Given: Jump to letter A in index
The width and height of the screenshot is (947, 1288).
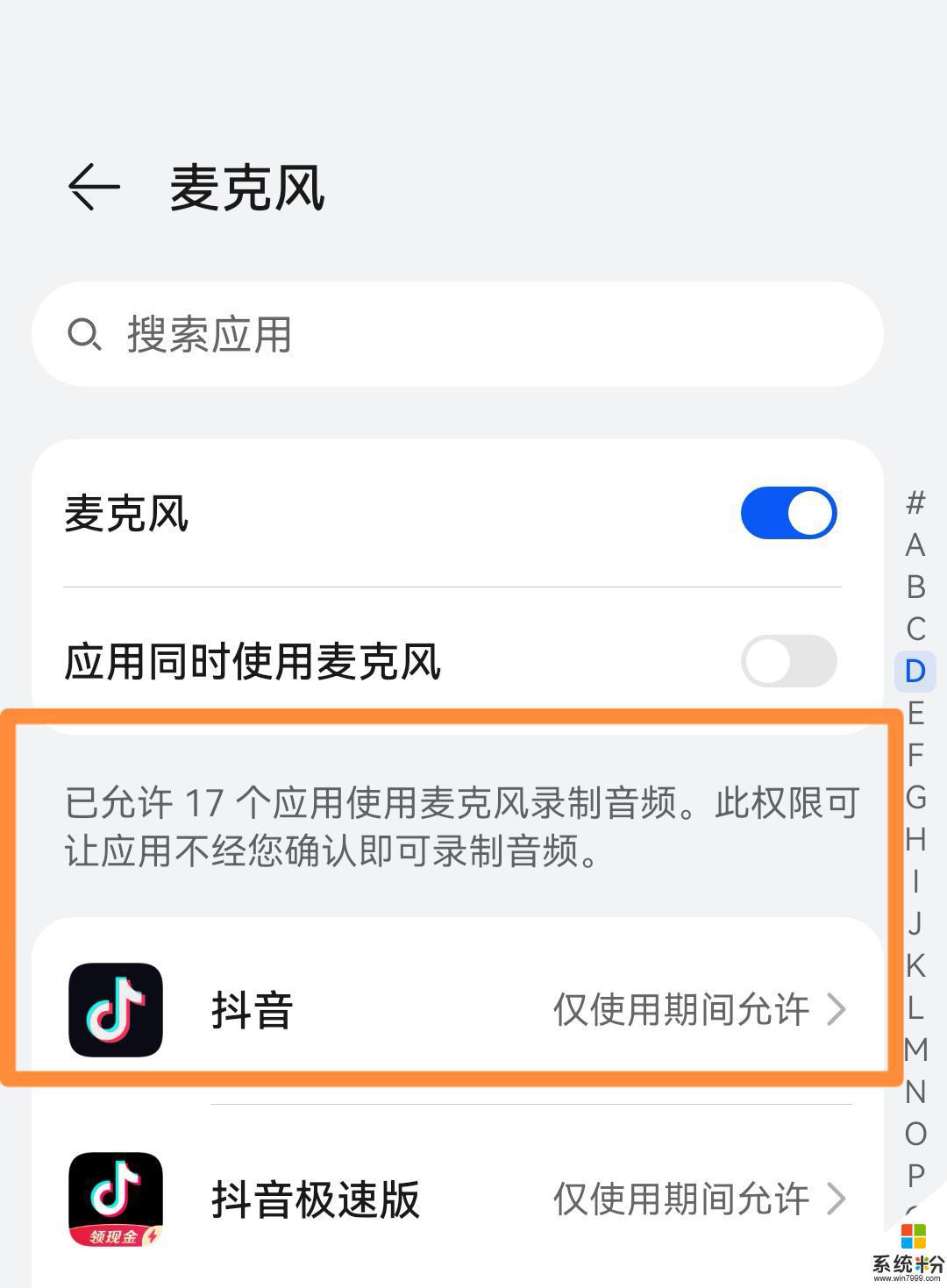Looking at the screenshot, I should coord(915,545).
